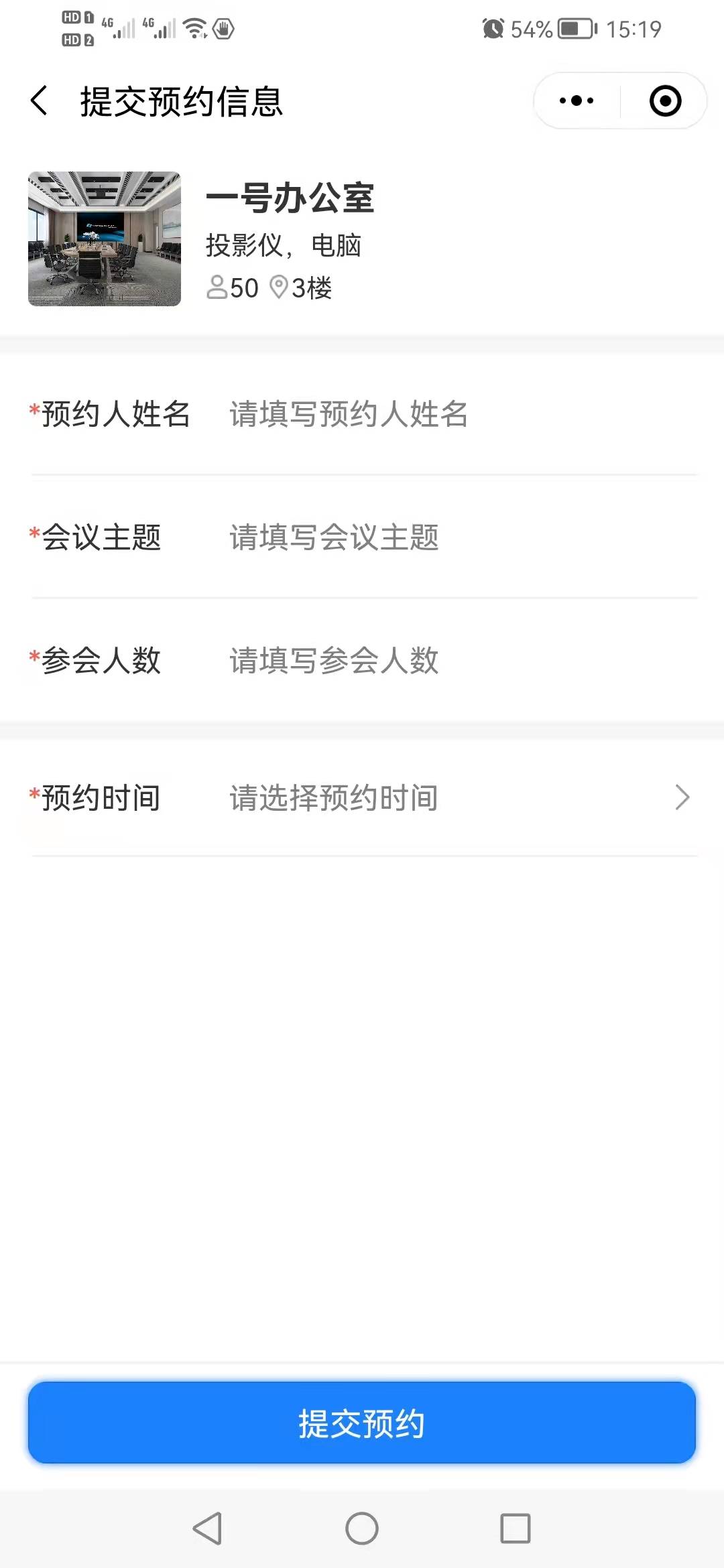The width and height of the screenshot is (724, 1568).
Task: Tap the alarm clock icon in status bar
Action: pos(494,28)
